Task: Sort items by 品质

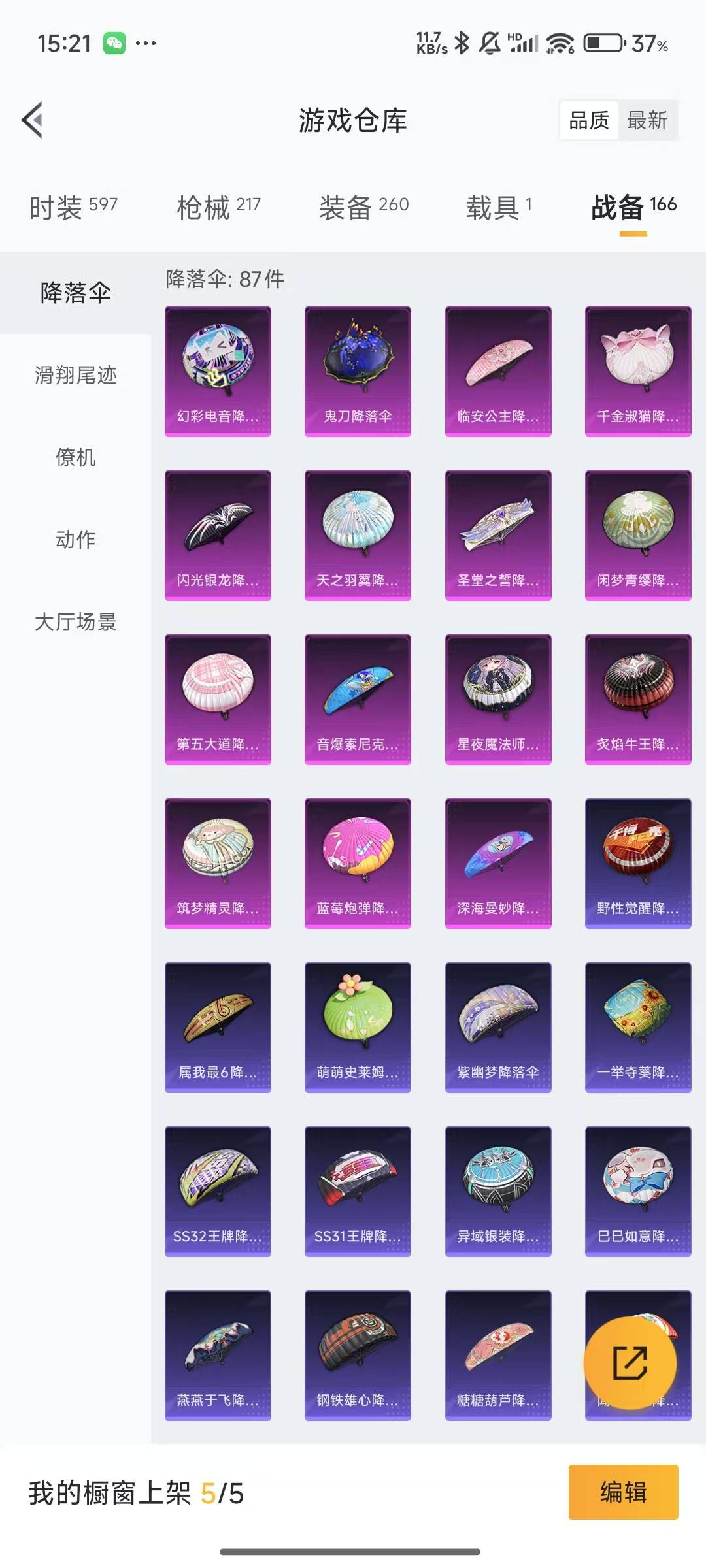Action: point(589,120)
